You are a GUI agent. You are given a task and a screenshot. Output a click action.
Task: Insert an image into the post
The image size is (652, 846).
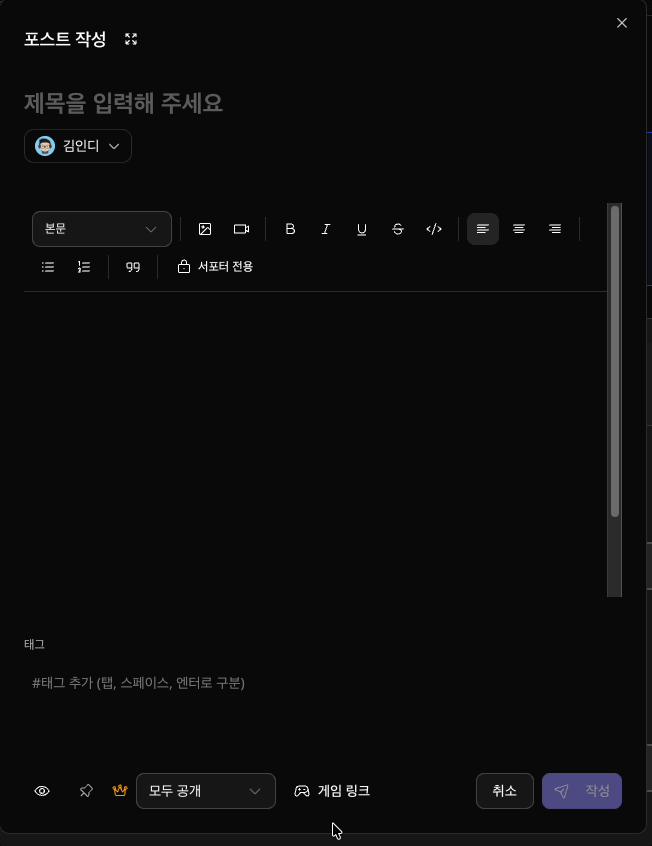coord(205,229)
